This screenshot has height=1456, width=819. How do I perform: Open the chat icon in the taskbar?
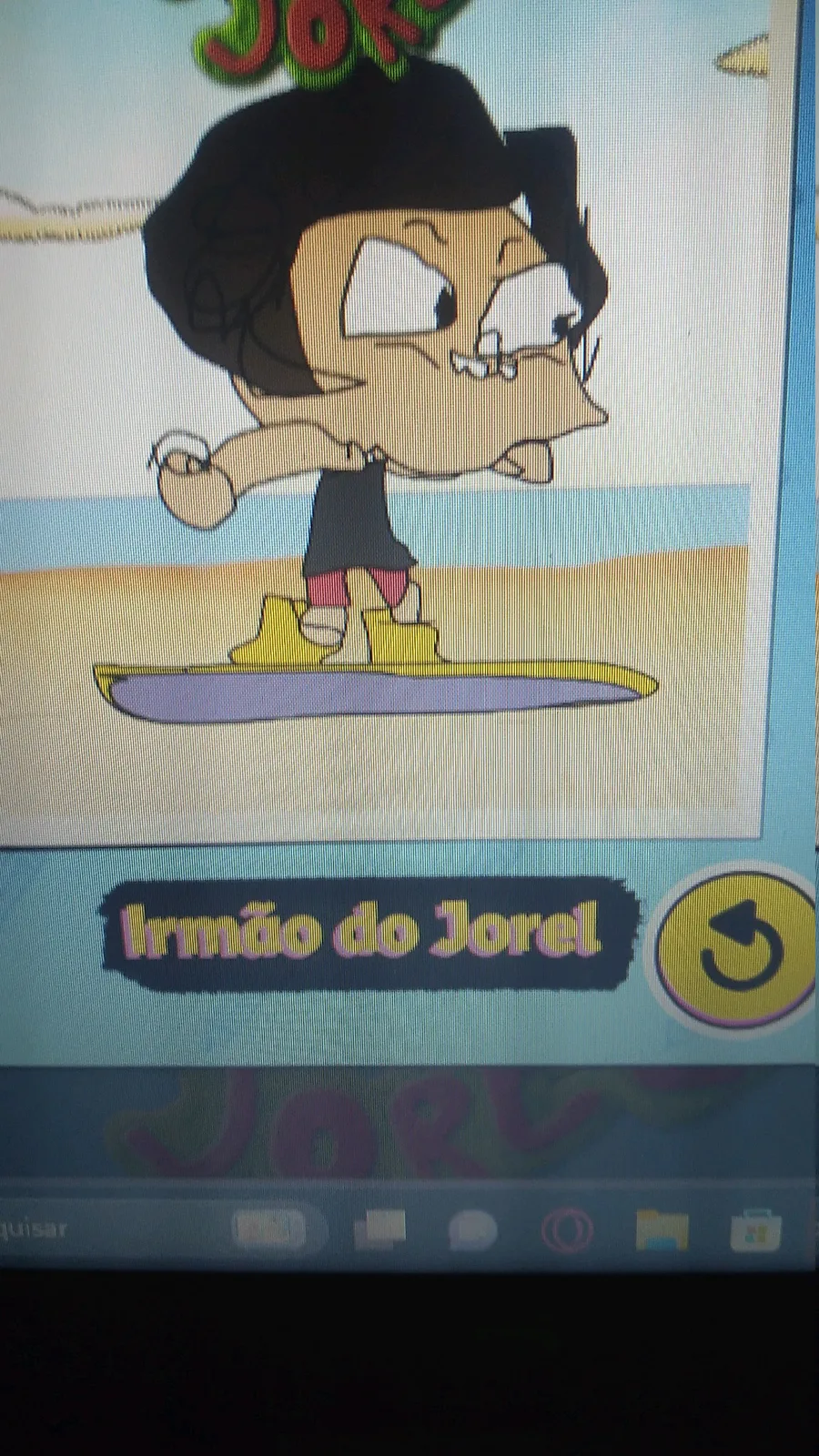coord(473,1231)
